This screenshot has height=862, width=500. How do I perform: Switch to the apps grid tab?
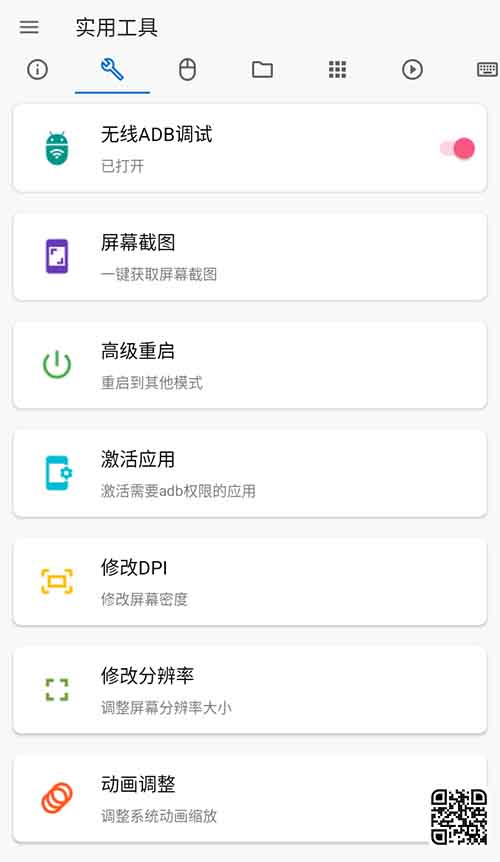coord(337,70)
